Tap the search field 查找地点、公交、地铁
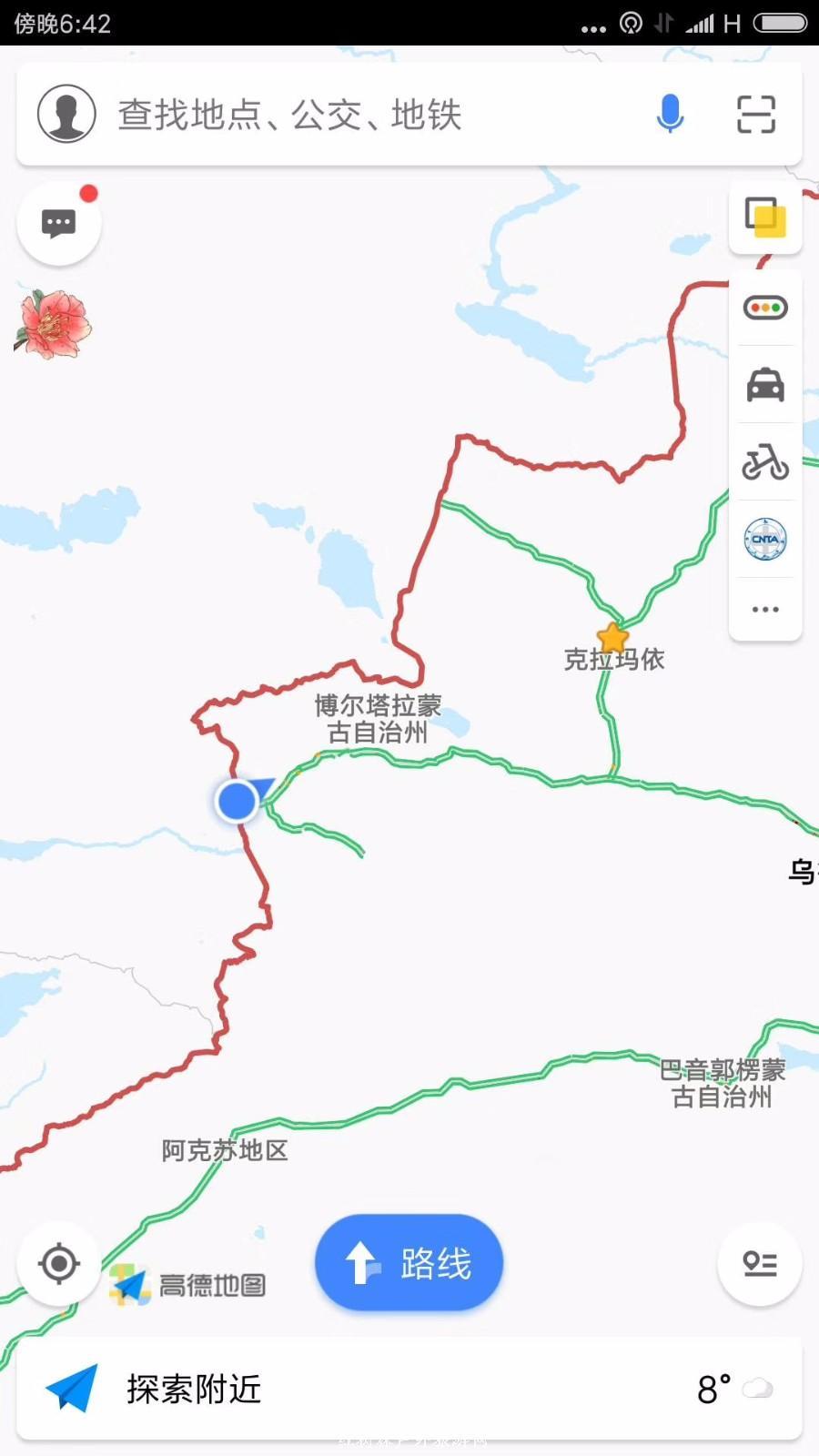The height and width of the screenshot is (1456, 819). coord(291,113)
